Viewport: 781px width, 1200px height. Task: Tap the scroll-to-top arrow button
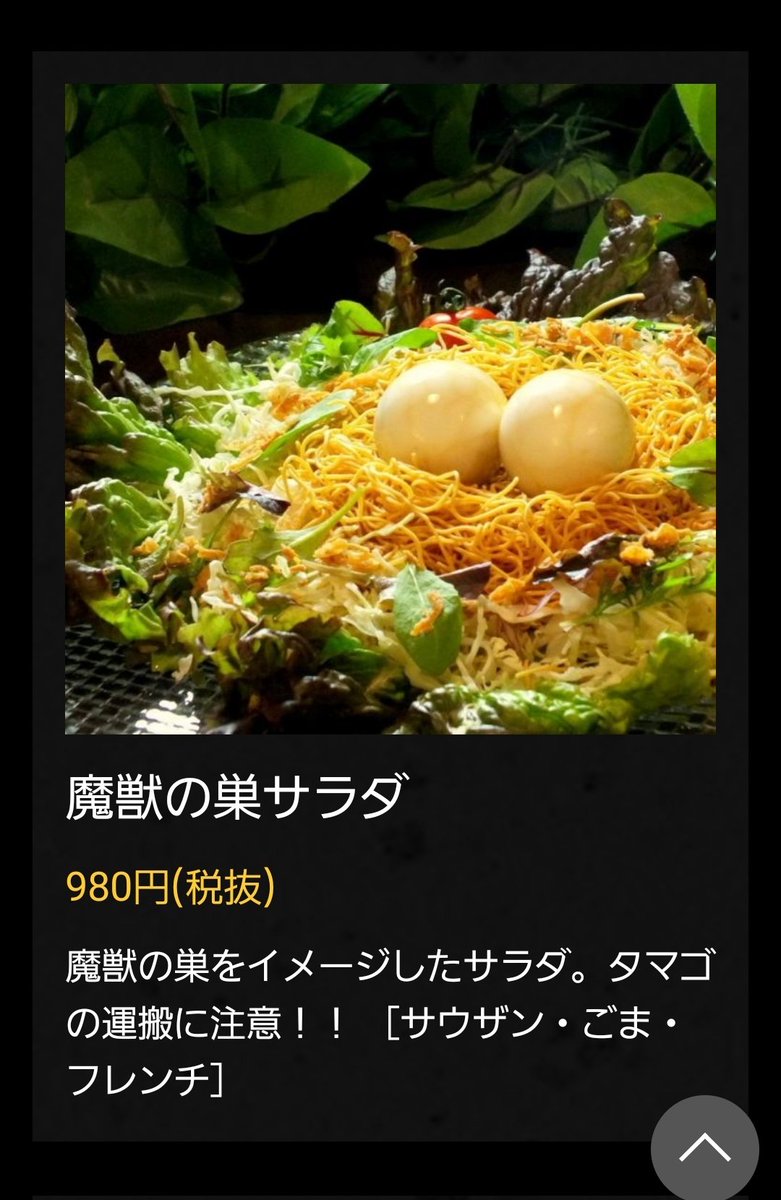(x=704, y=1148)
